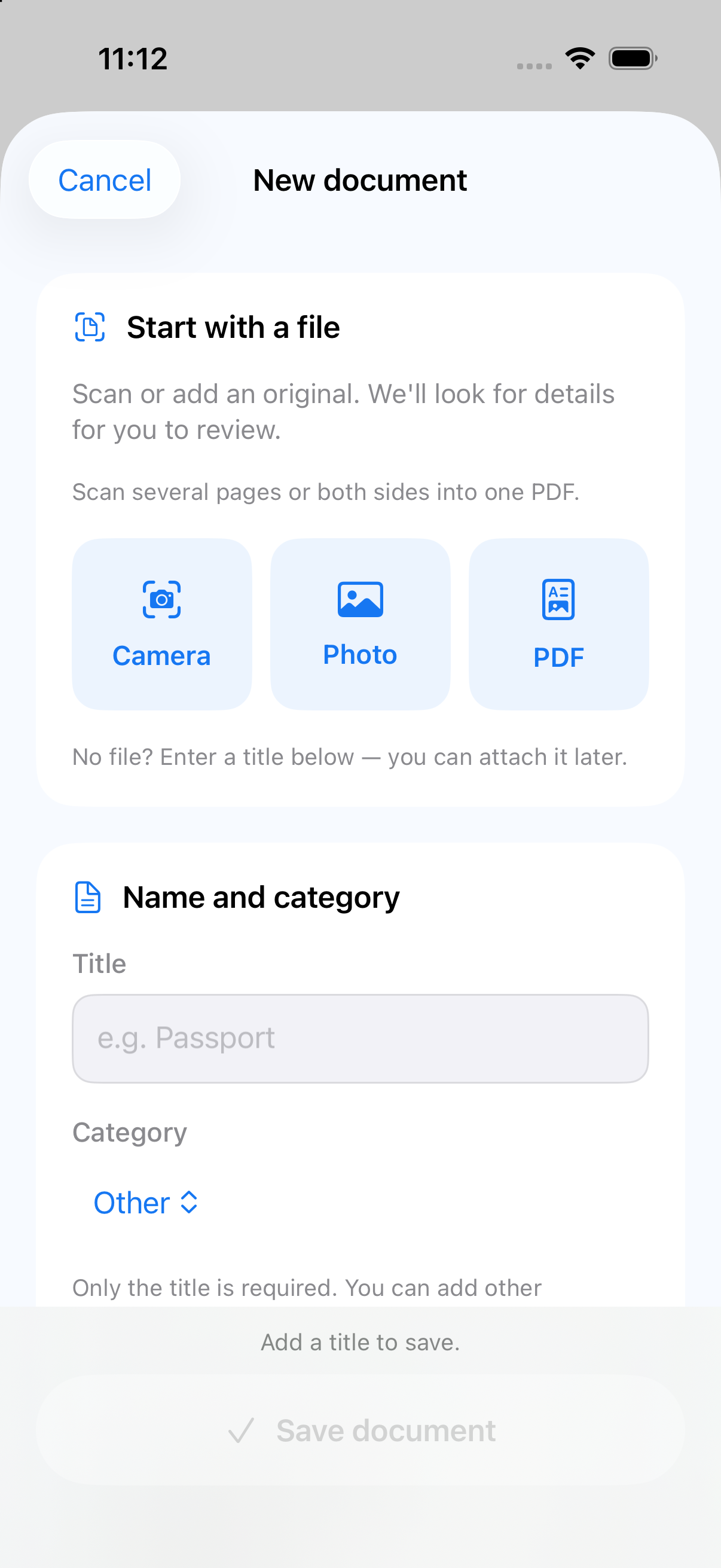Import a PDF file
Image resolution: width=721 pixels, height=1568 pixels.
click(x=558, y=624)
